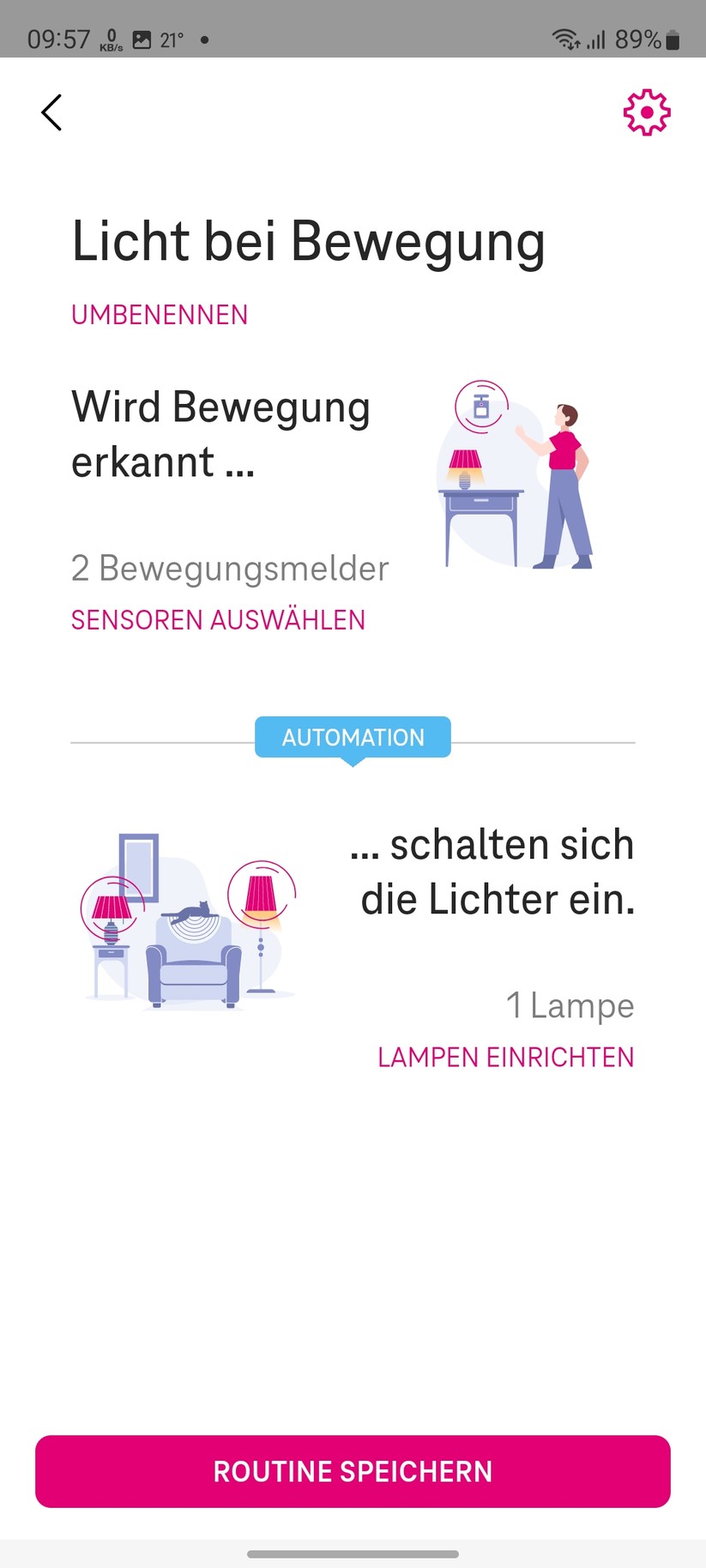Viewport: 706px width, 1568px height.
Task: Open SENSOREN AUSWÄHLEN to choose motion sensors
Action: (219, 619)
